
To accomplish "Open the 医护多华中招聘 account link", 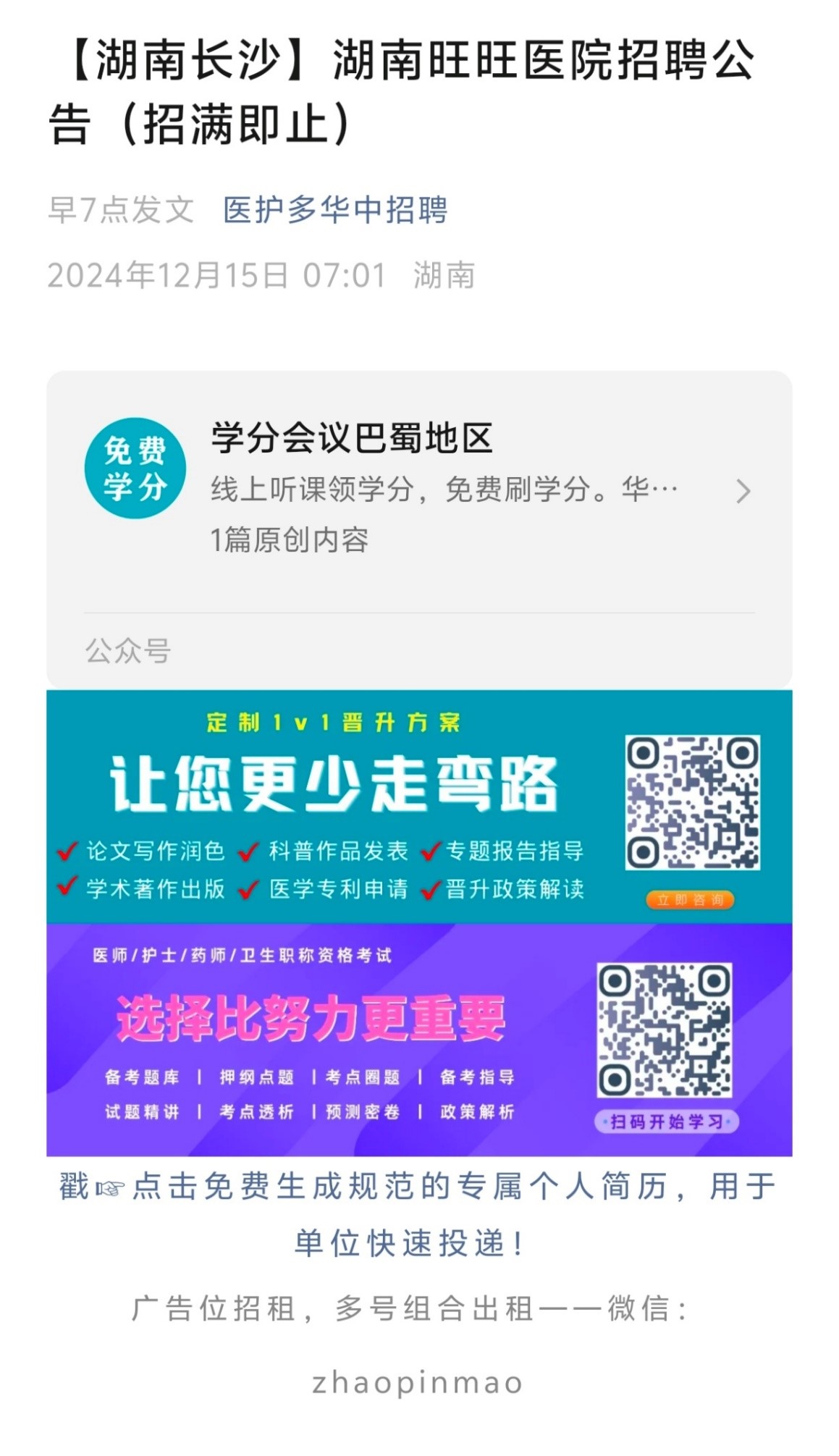I will pos(334,211).
